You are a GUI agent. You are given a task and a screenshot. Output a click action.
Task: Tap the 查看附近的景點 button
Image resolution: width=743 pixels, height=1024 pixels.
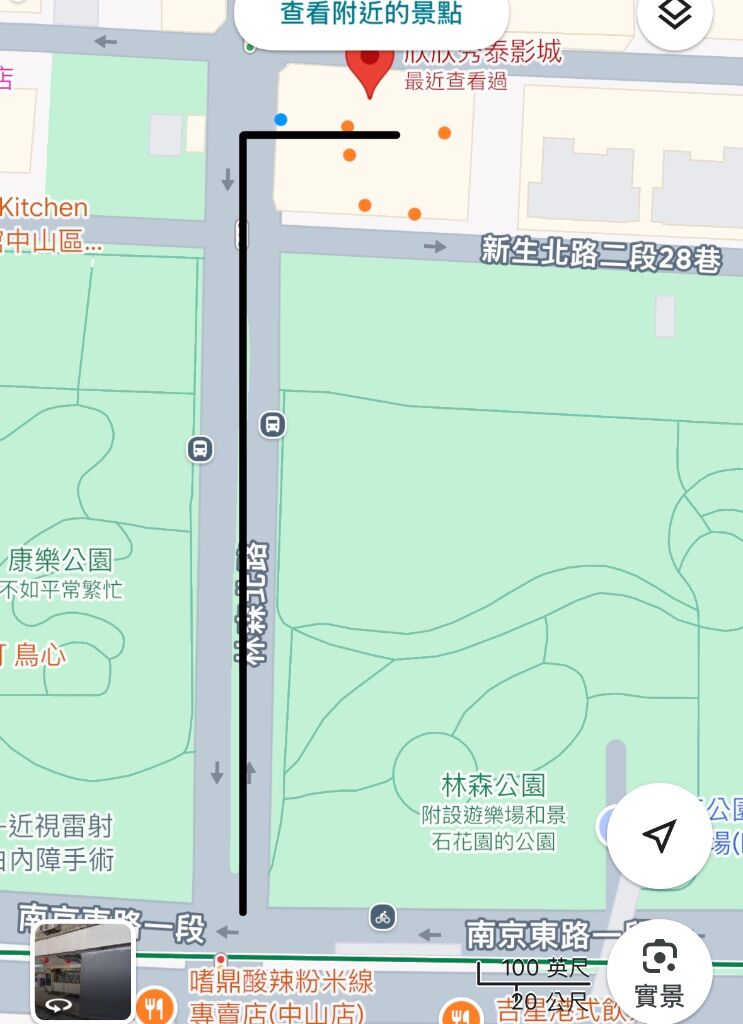click(371, 17)
